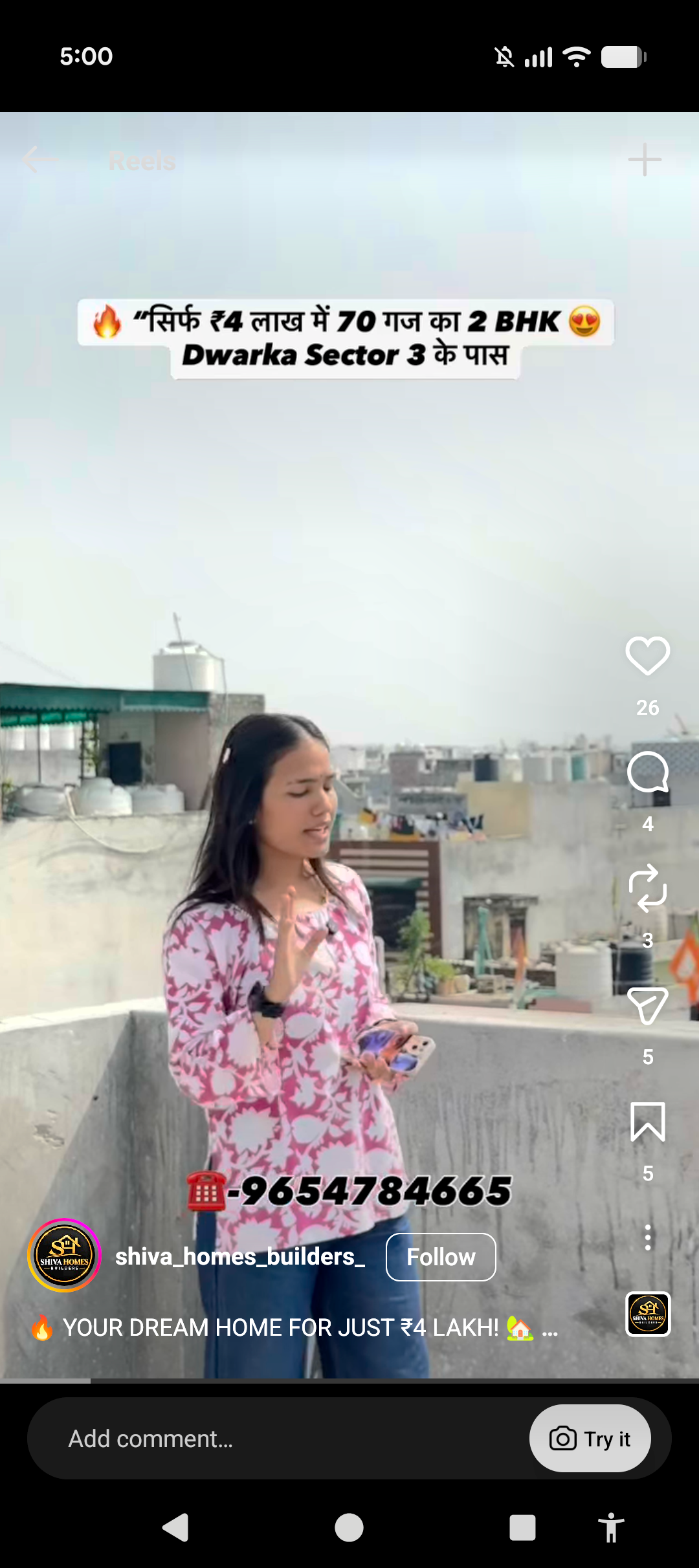Repost this reel
699x1568 pixels.
pos(647,888)
